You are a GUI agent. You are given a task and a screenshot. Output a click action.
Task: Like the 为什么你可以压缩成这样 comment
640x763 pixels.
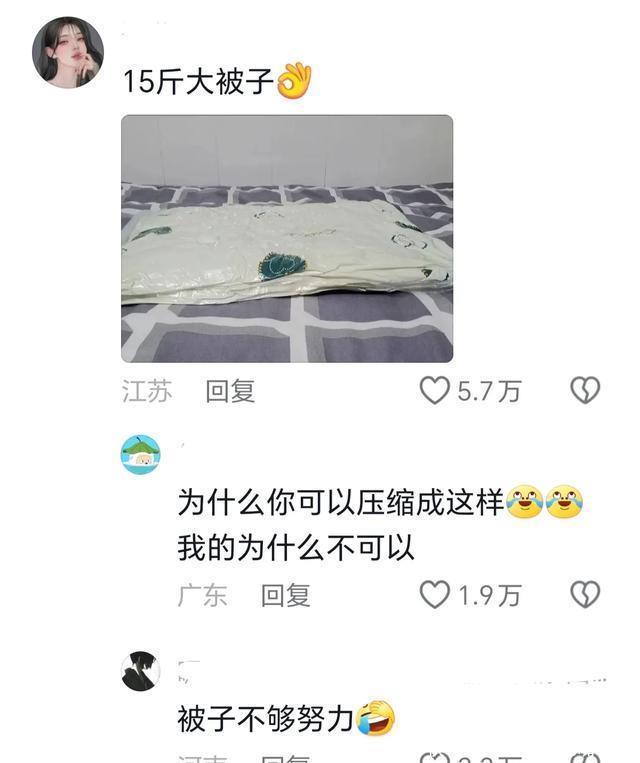[x=434, y=595]
